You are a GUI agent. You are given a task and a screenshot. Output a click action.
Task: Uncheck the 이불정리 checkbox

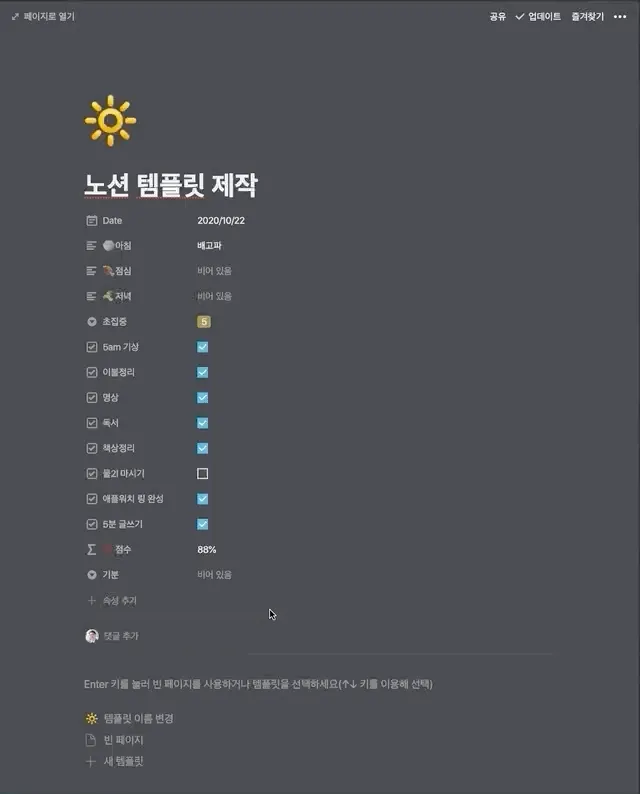(203, 372)
